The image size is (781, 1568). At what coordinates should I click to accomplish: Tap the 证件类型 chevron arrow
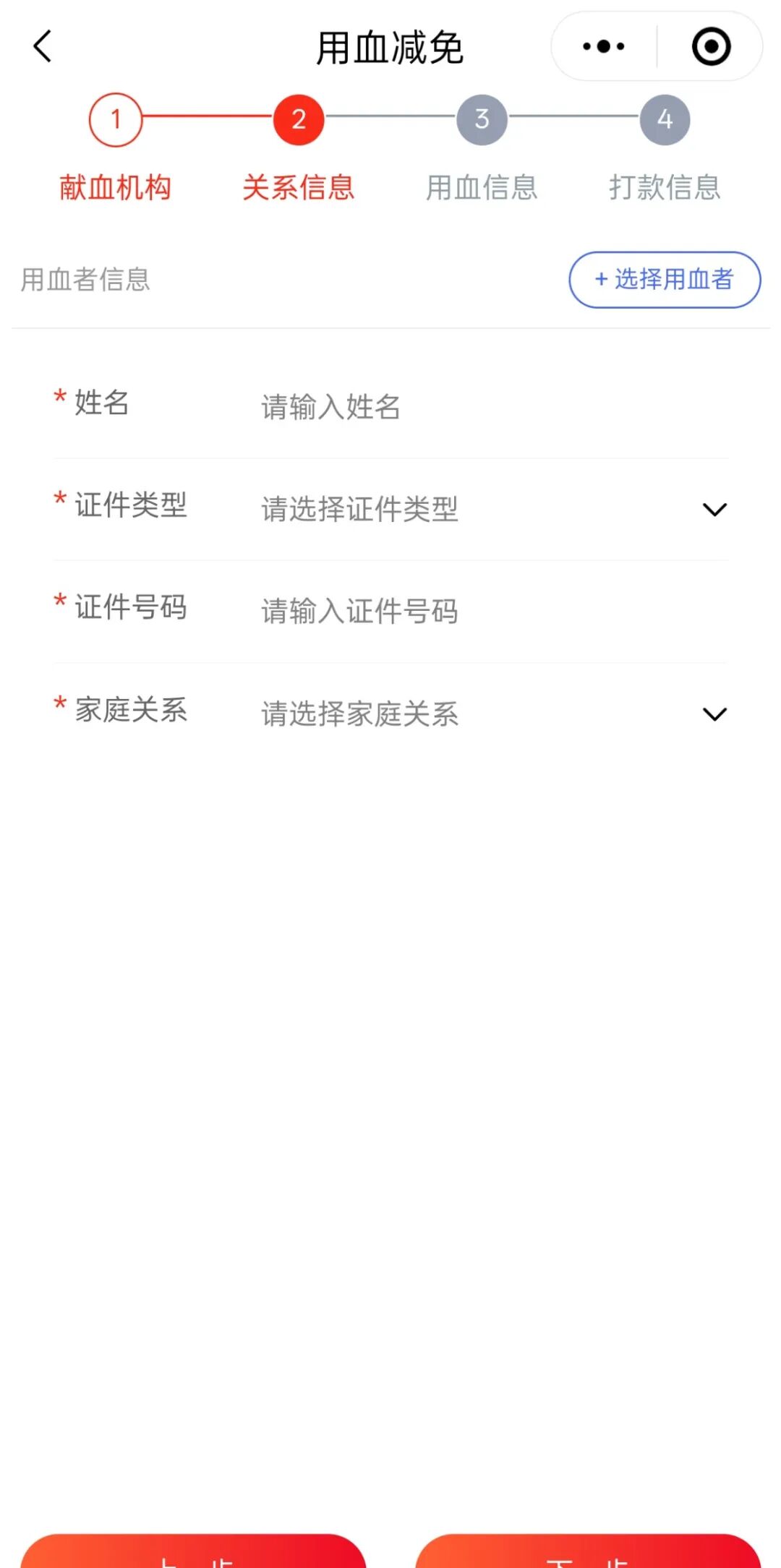[715, 509]
